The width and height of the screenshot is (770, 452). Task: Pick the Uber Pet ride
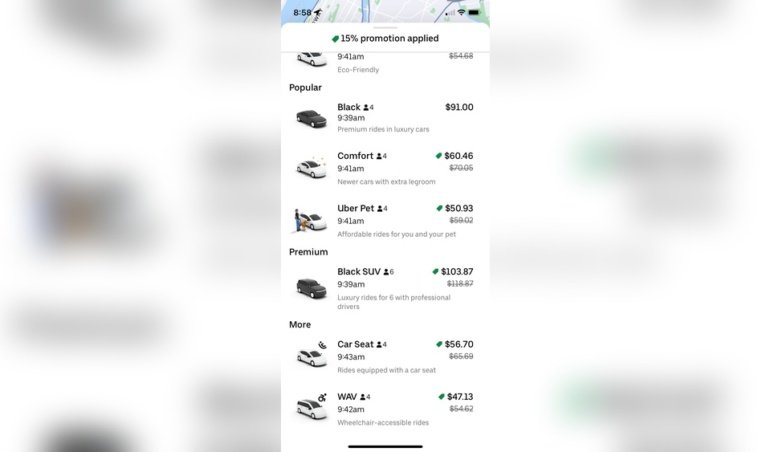coord(385,220)
